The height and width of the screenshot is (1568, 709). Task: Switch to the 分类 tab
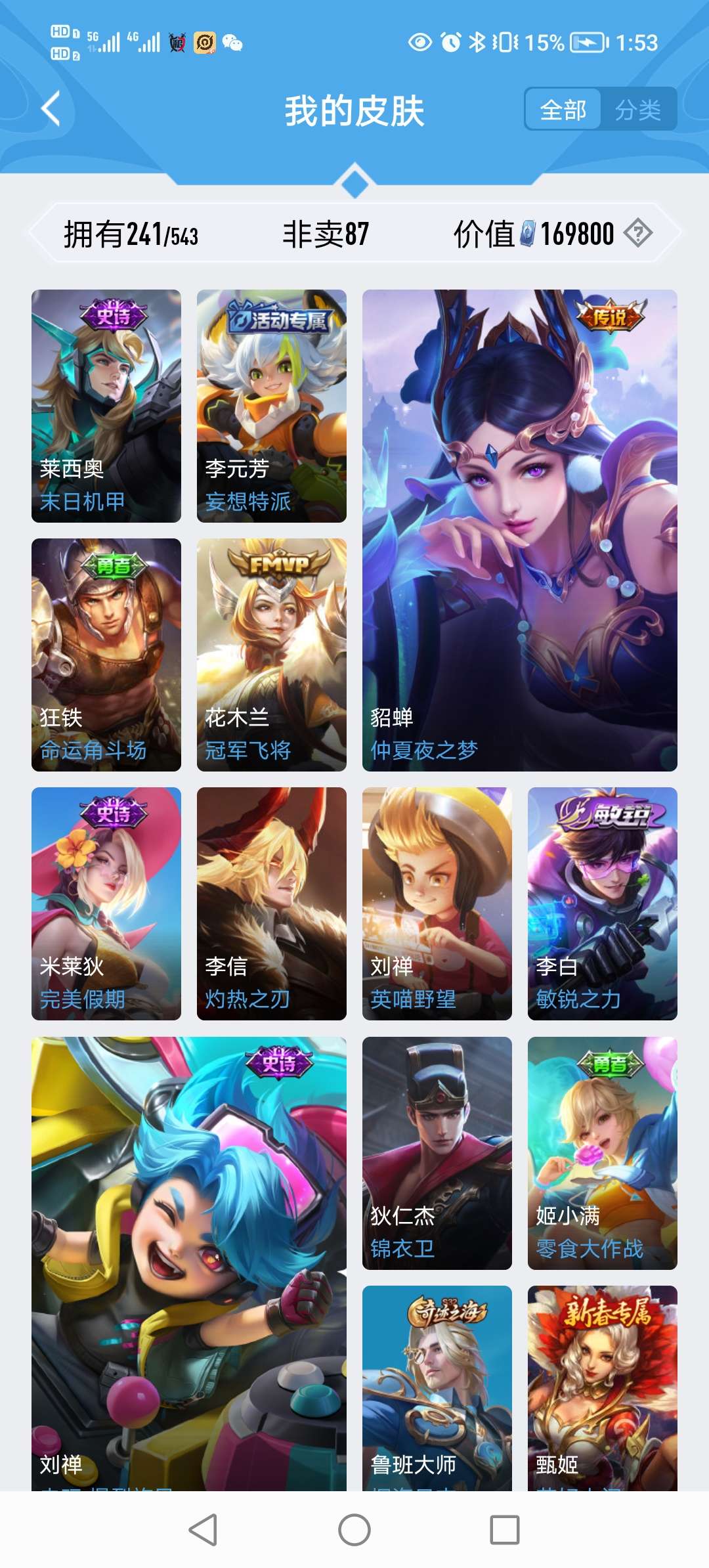coord(638,110)
